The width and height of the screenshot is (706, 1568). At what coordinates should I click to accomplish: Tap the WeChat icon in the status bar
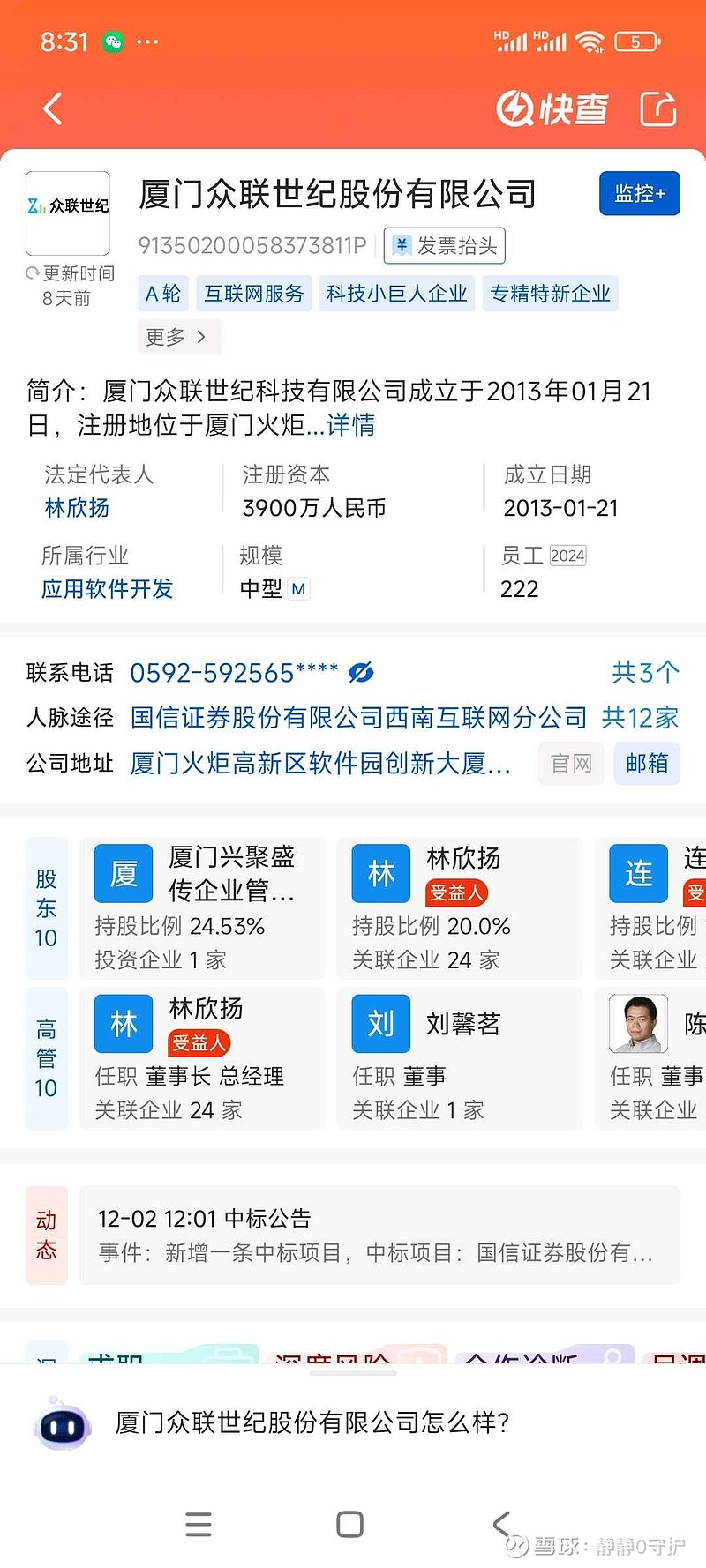pyautogui.click(x=115, y=41)
